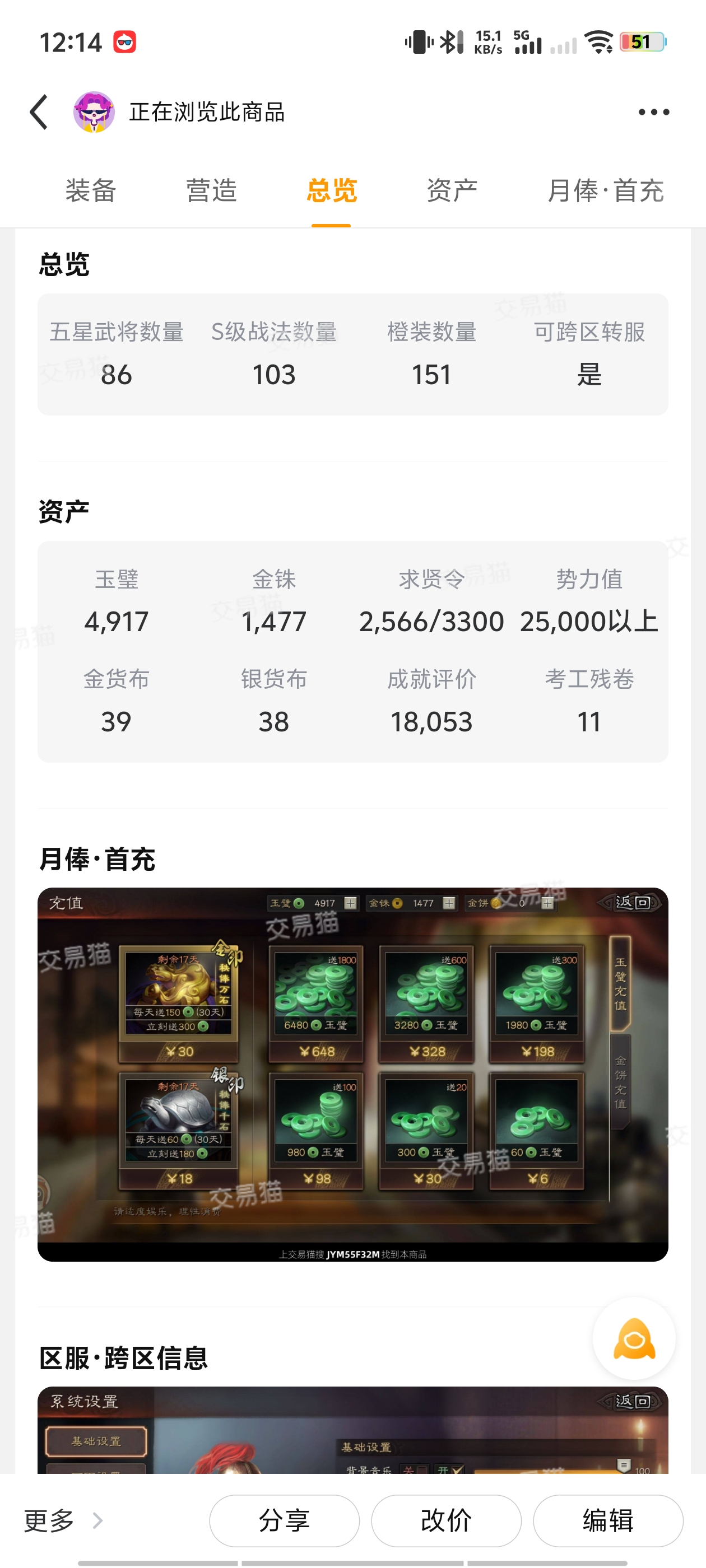Change the price with 改价

446,1520
